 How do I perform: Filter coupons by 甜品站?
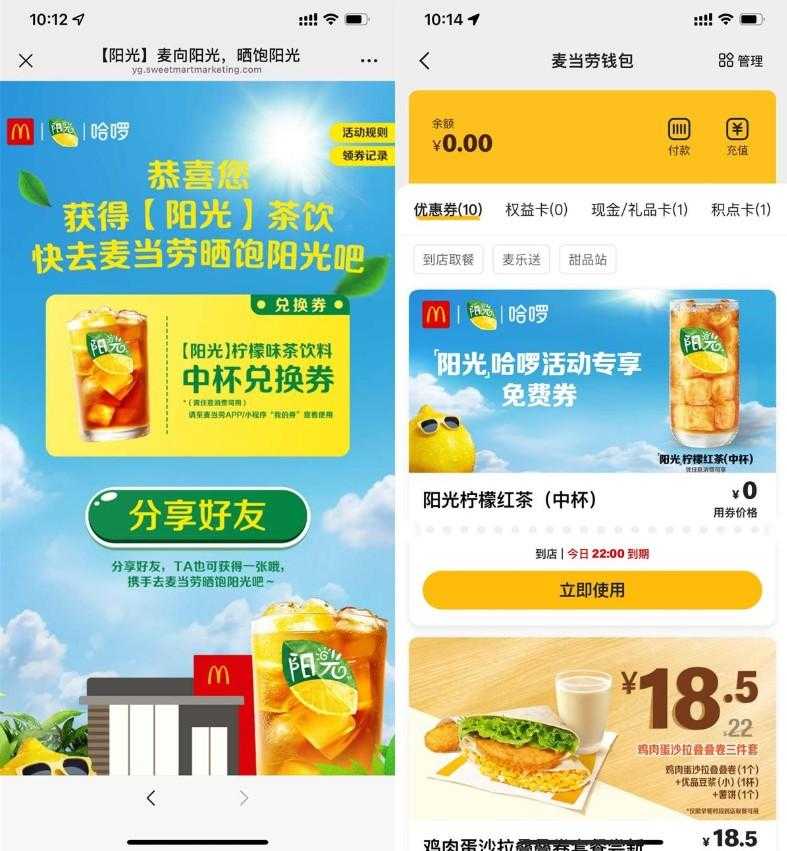click(587, 260)
